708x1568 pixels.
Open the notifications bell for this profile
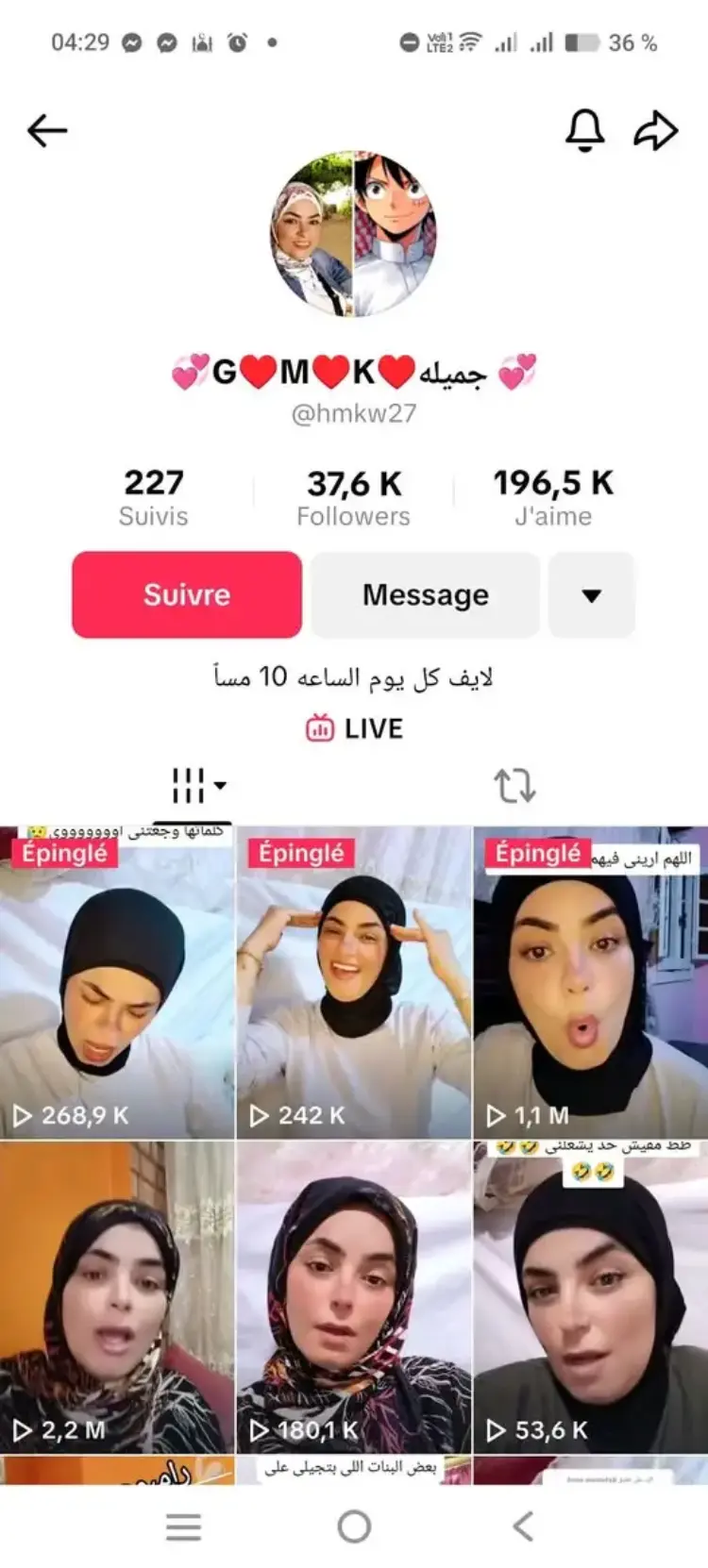(x=584, y=130)
